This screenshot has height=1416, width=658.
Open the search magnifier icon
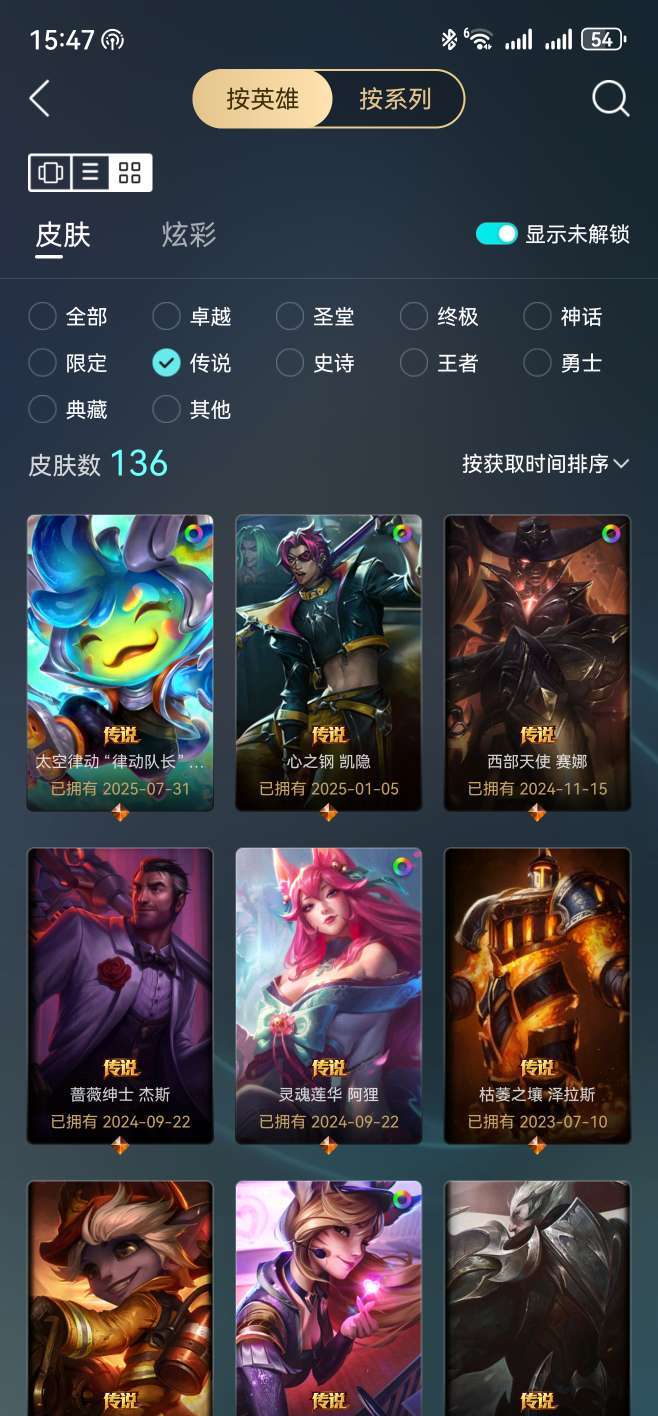pos(610,99)
